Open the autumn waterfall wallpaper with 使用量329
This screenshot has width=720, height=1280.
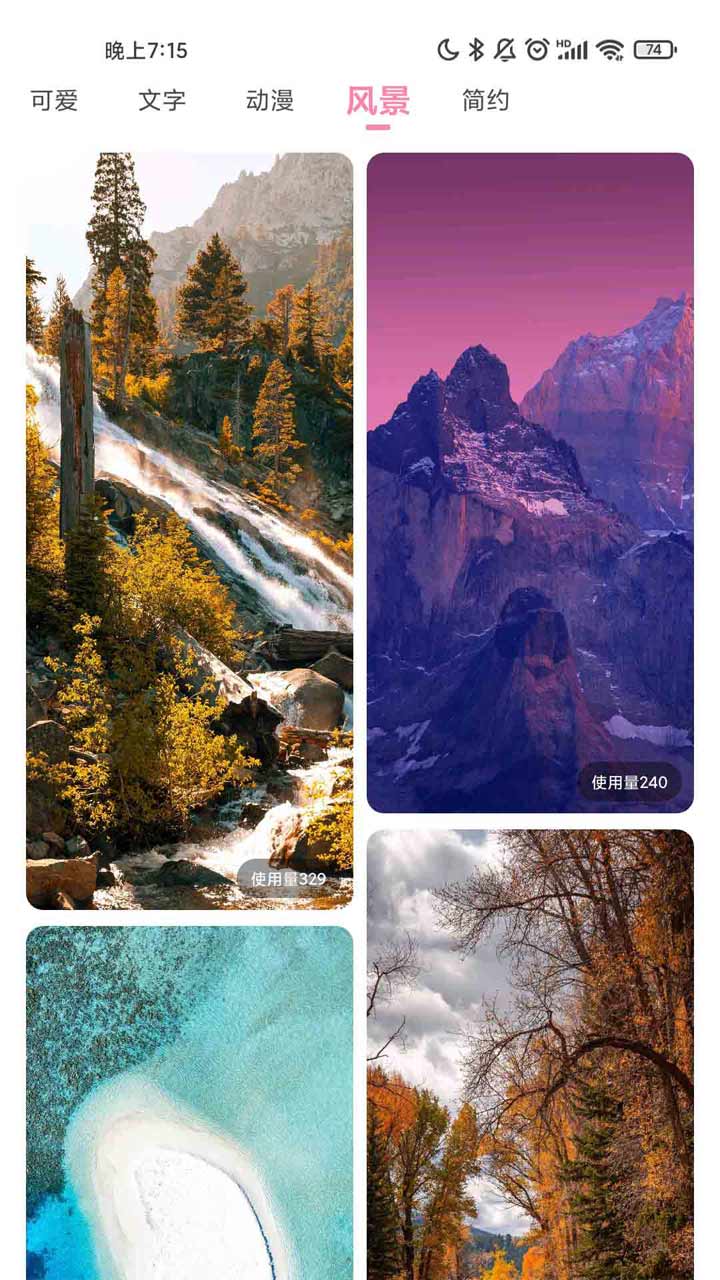coord(189,530)
